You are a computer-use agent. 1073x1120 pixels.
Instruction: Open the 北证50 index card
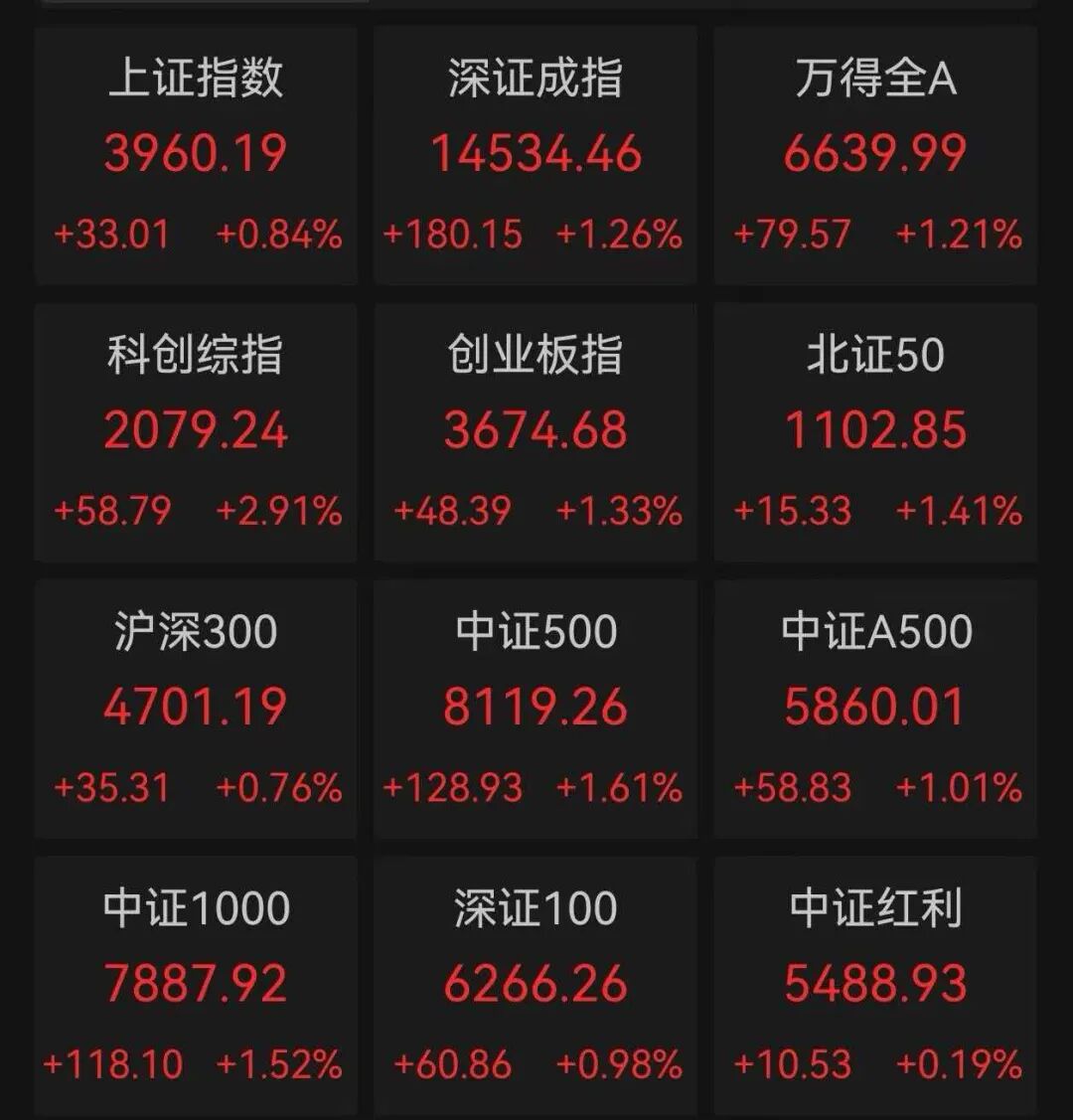[x=875, y=433]
